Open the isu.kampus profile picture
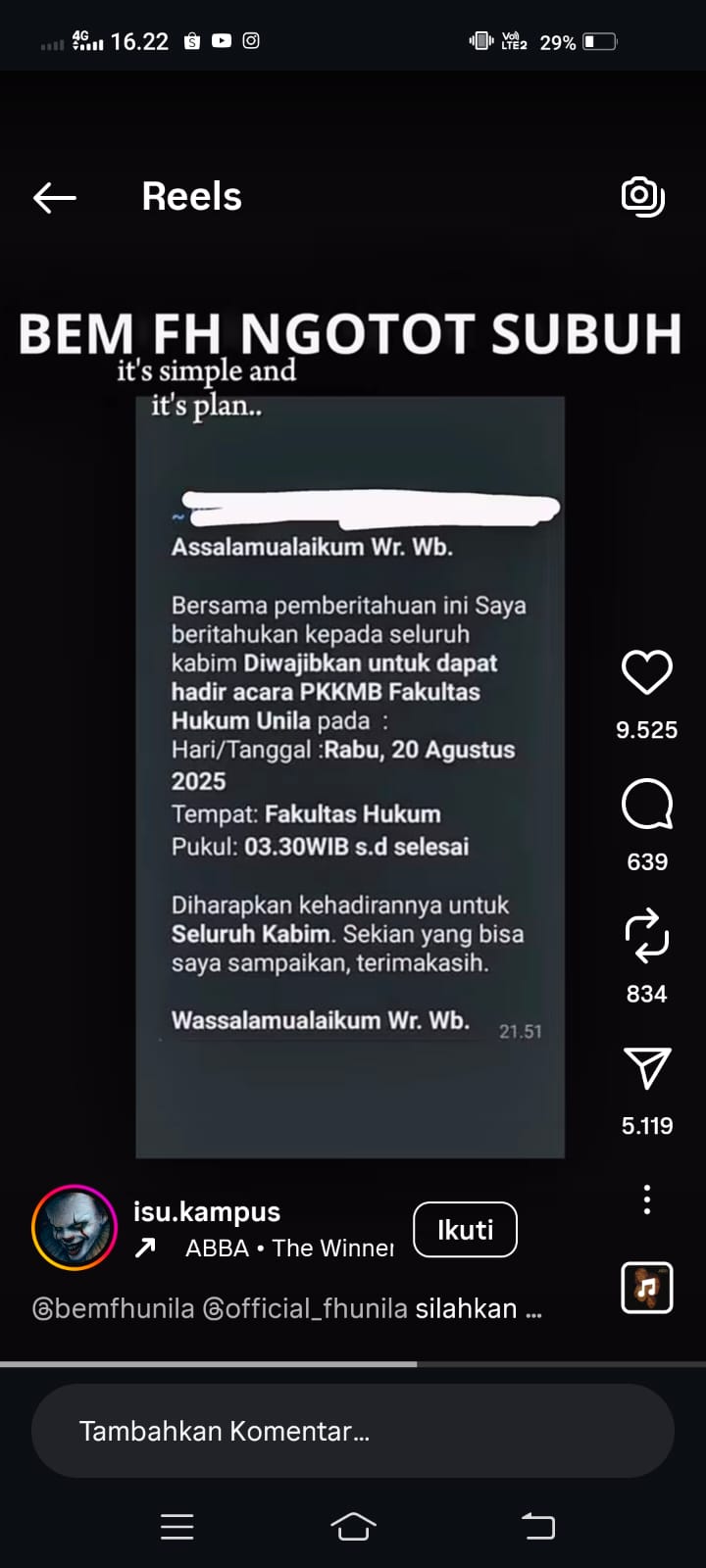 point(75,1228)
